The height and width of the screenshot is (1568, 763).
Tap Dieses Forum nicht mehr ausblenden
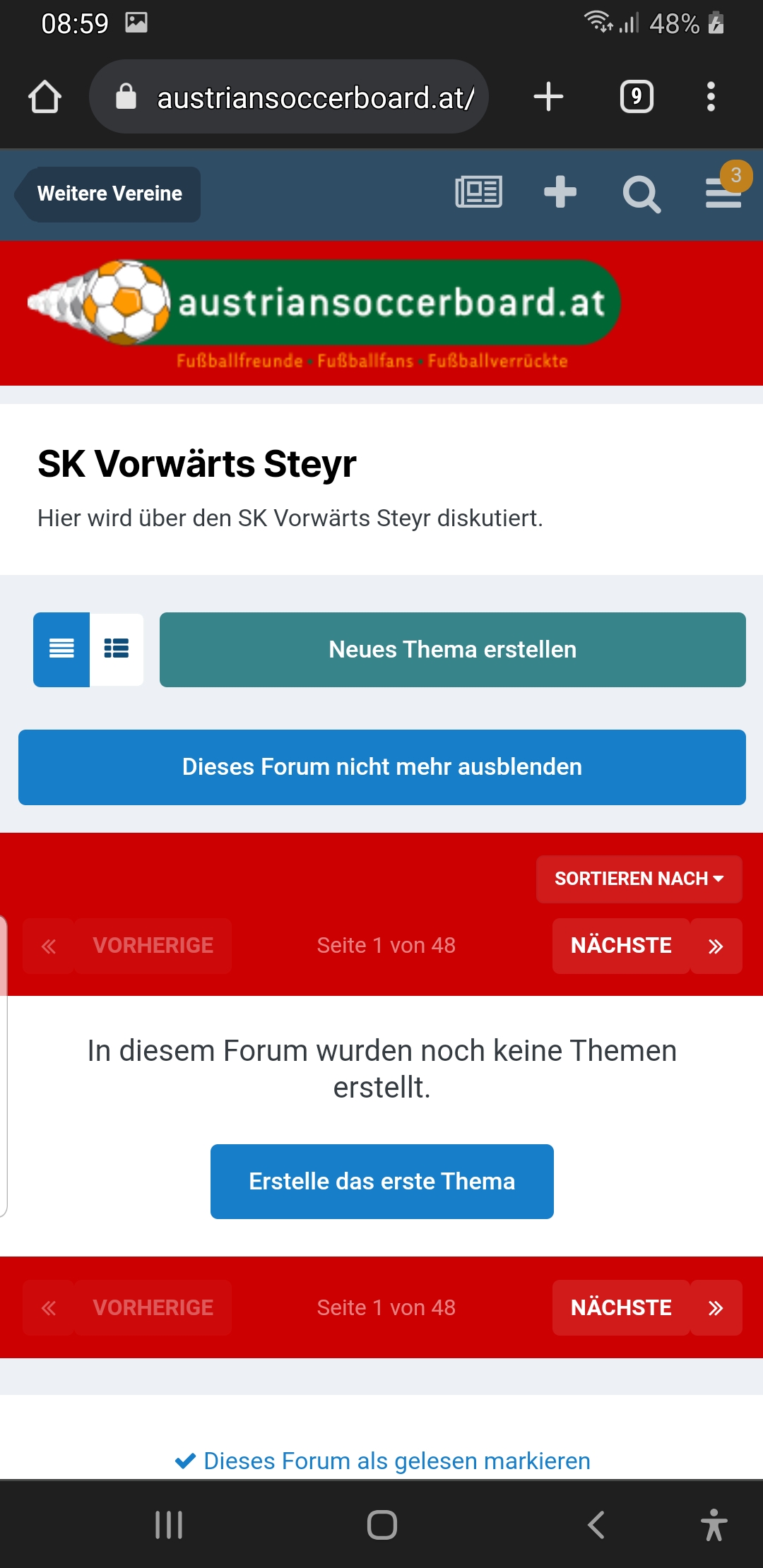382,767
